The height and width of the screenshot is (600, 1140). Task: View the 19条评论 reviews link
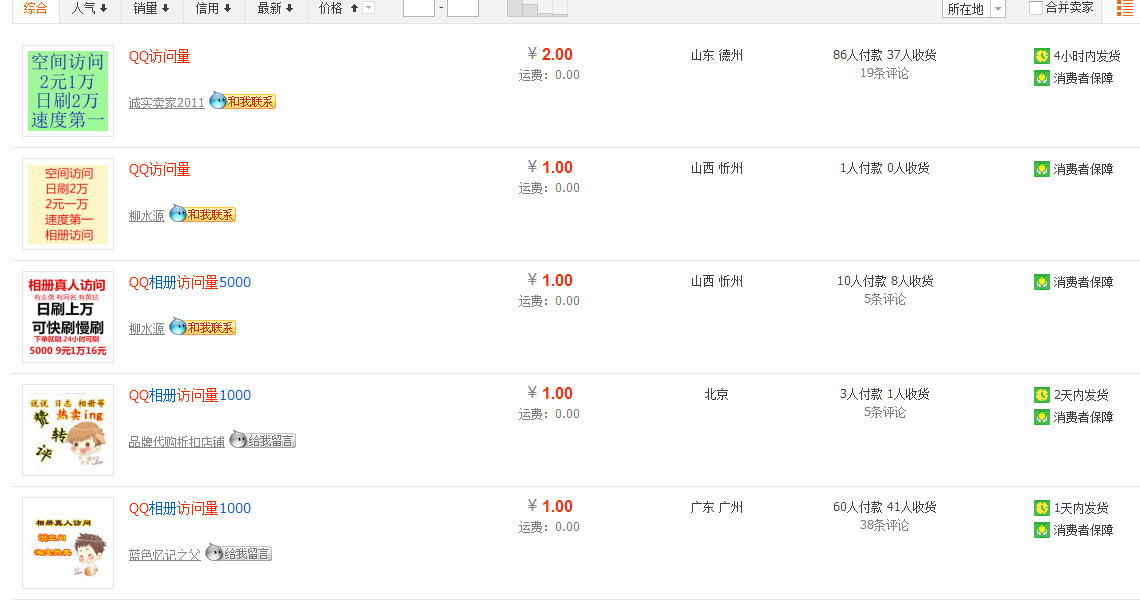tap(884, 73)
